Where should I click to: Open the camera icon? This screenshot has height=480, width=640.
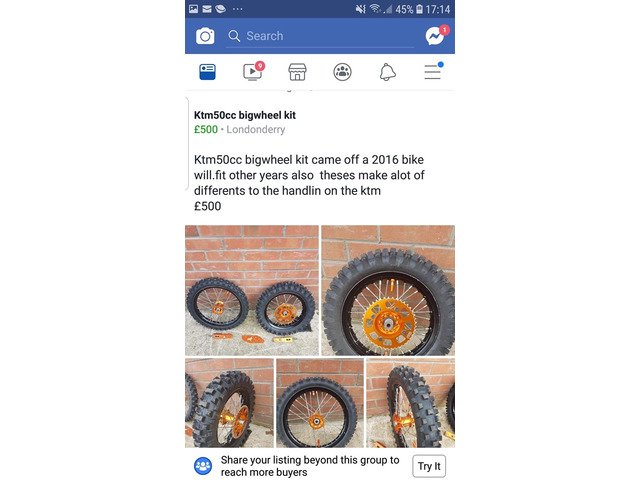tap(205, 36)
